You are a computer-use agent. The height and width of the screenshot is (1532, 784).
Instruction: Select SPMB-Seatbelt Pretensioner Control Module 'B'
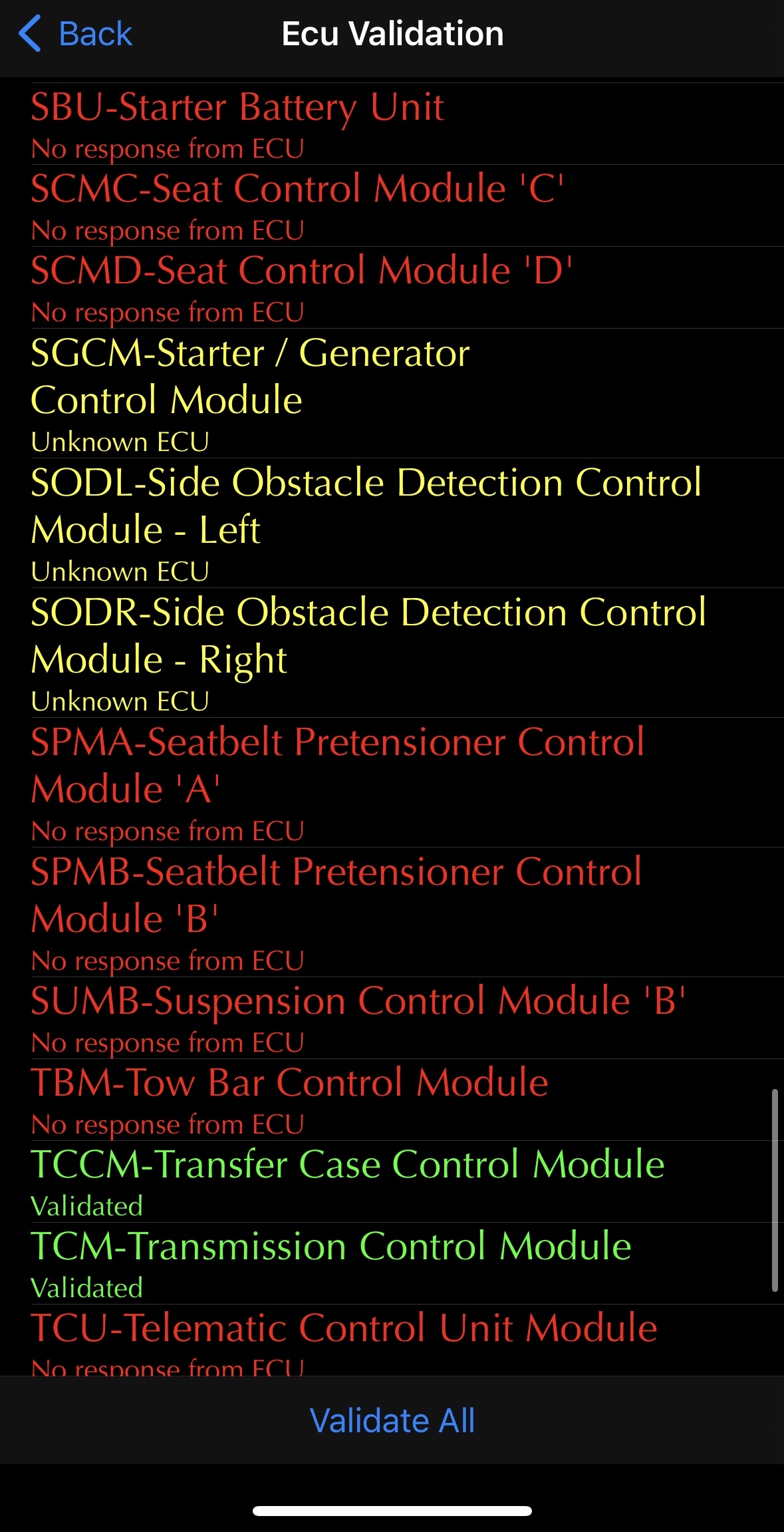coord(392,912)
